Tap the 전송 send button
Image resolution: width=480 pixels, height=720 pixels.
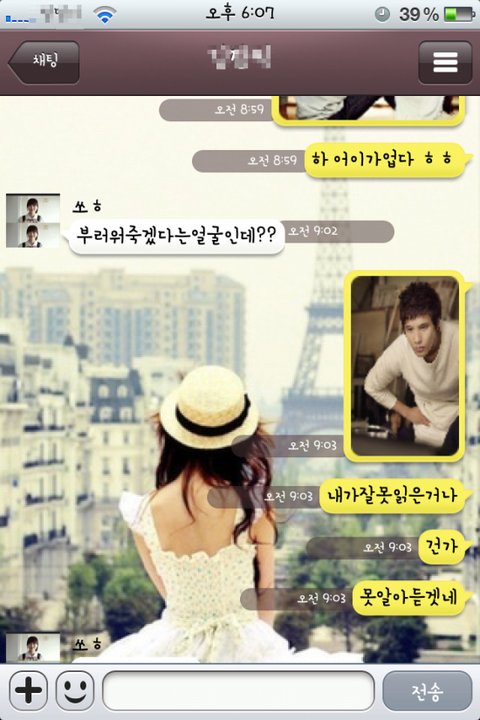[x=427, y=690]
